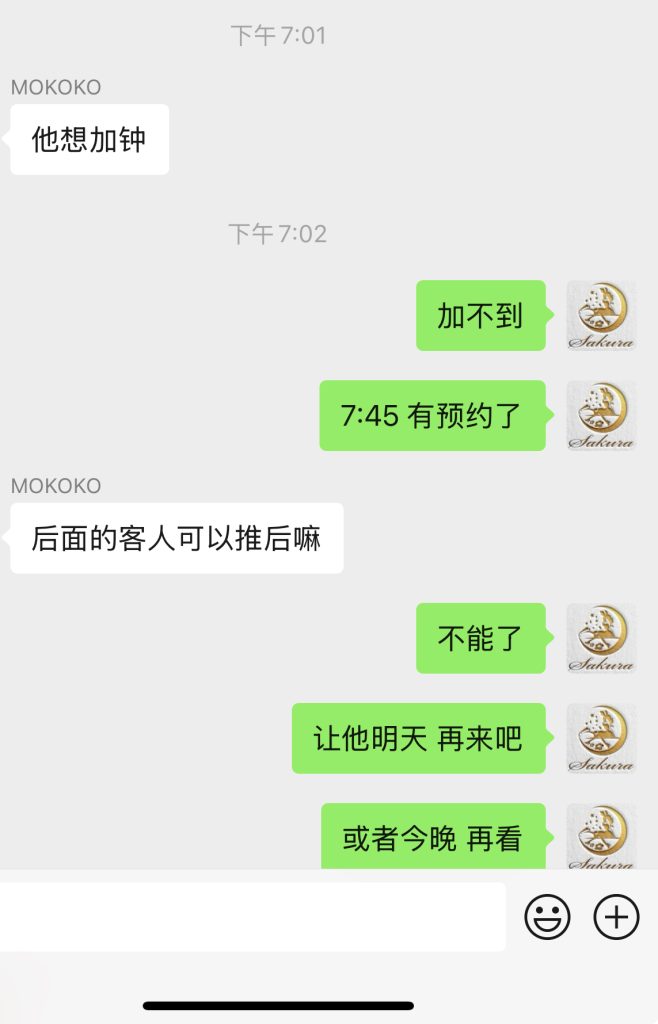Open the emoji sticker panel
The width and height of the screenshot is (658, 1024).
click(547, 916)
